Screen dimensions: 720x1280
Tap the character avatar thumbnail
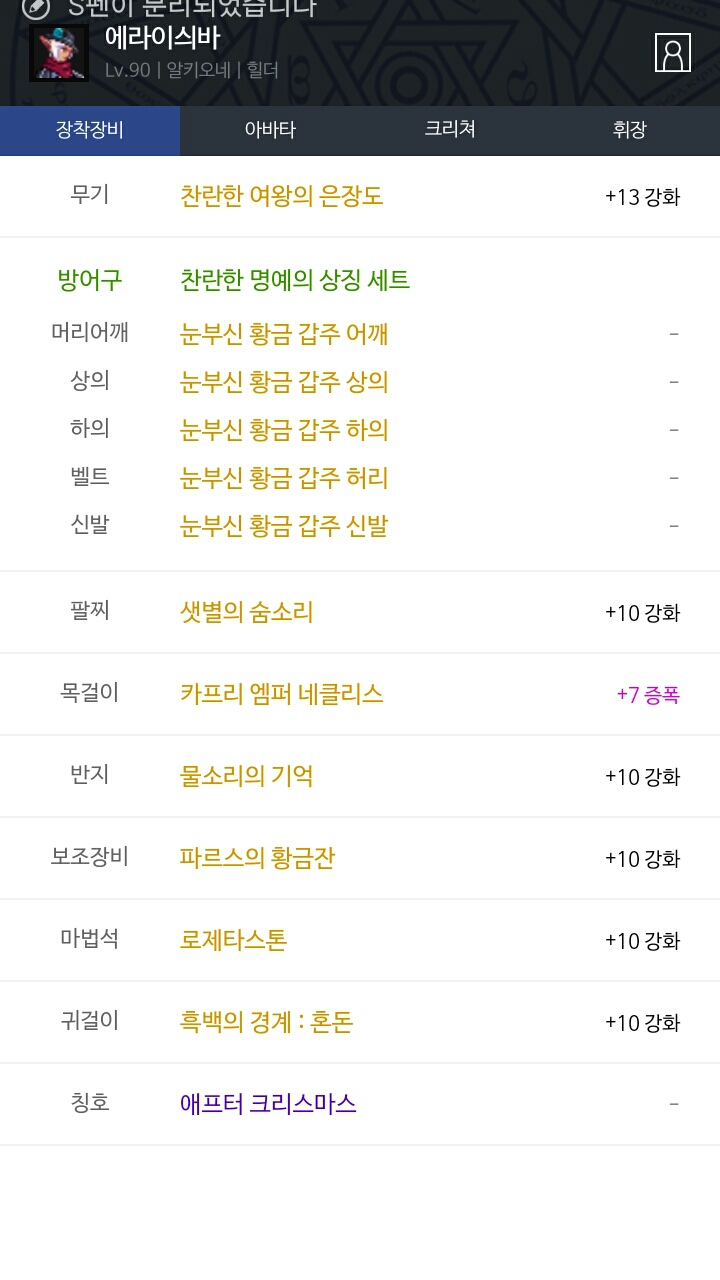coord(59,53)
